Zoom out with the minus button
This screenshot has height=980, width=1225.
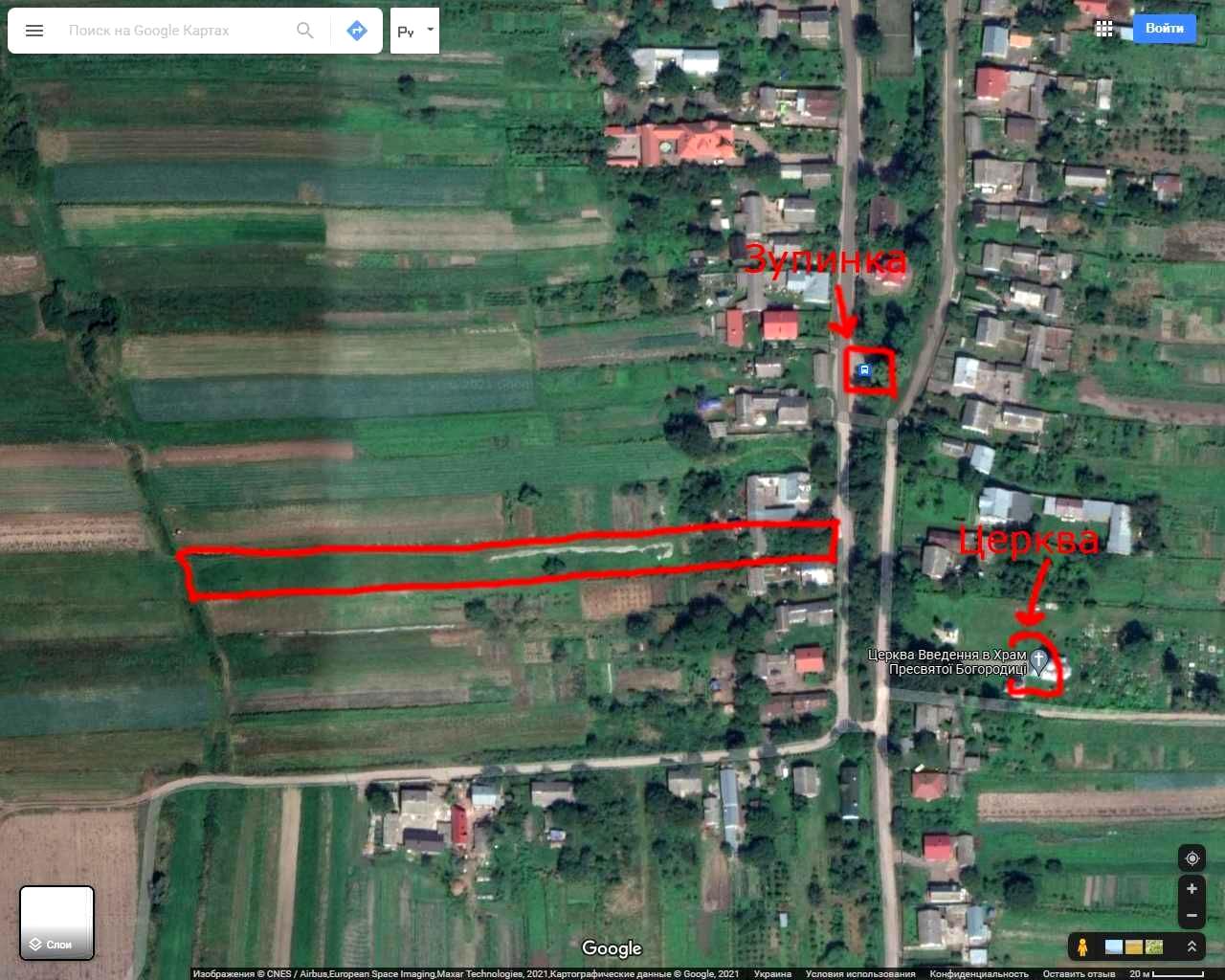1192,916
